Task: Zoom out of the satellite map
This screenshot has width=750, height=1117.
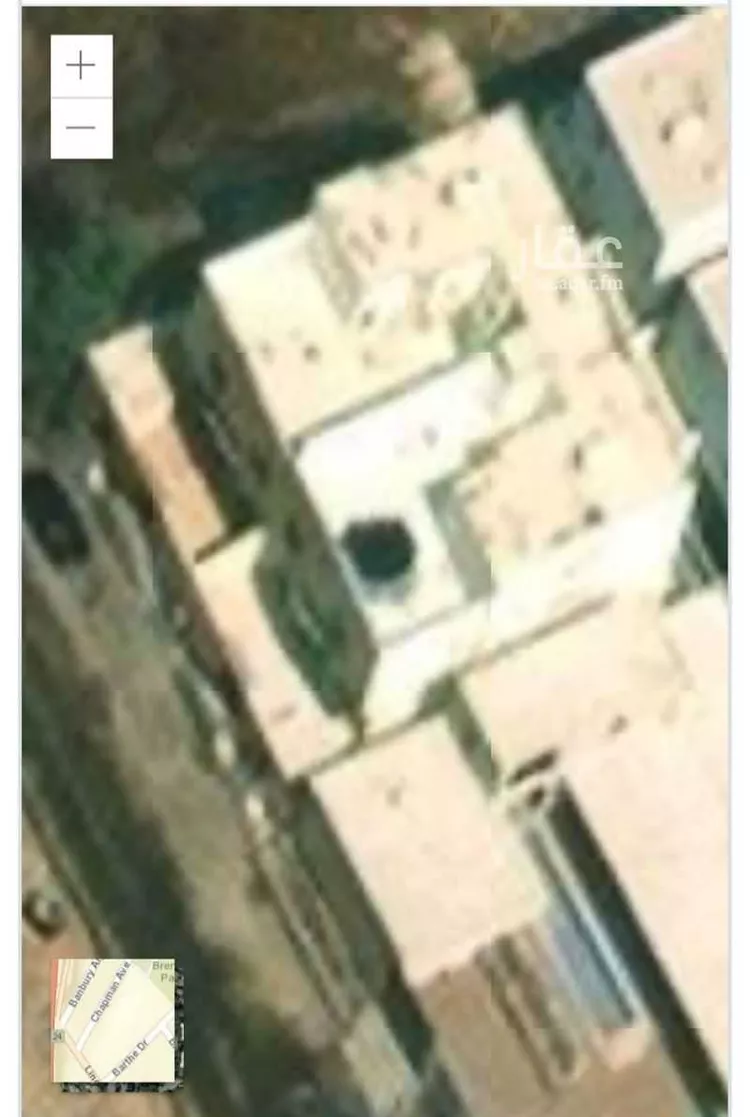Action: tap(81, 128)
